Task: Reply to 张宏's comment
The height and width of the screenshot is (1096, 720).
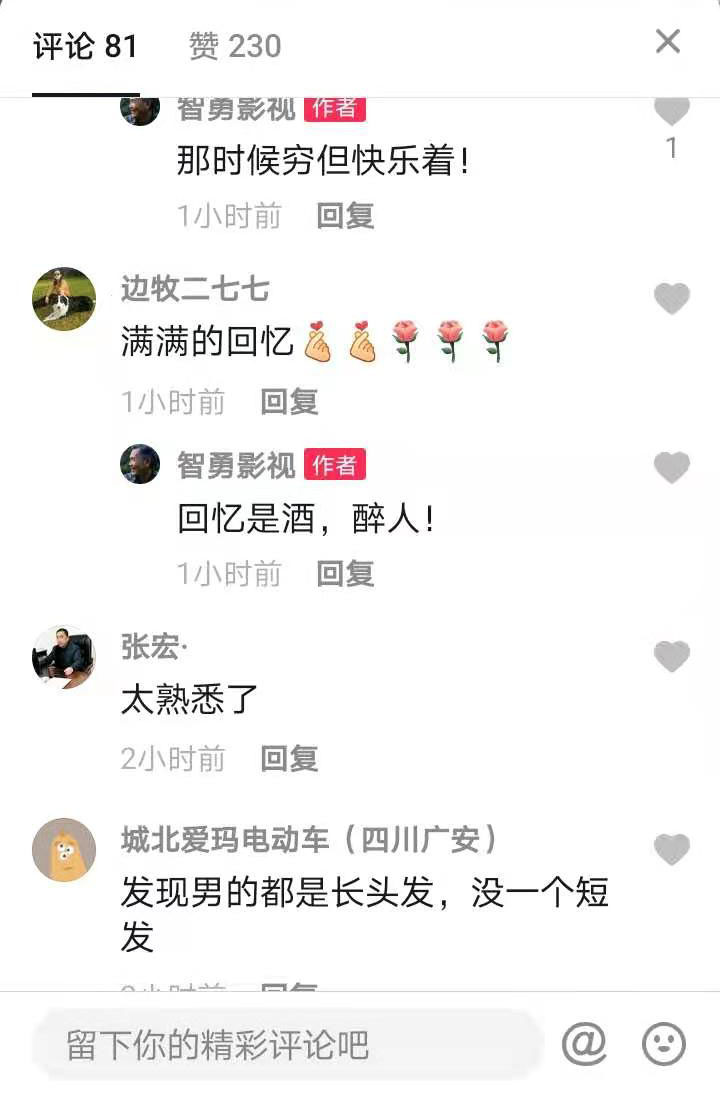Action: click(289, 759)
